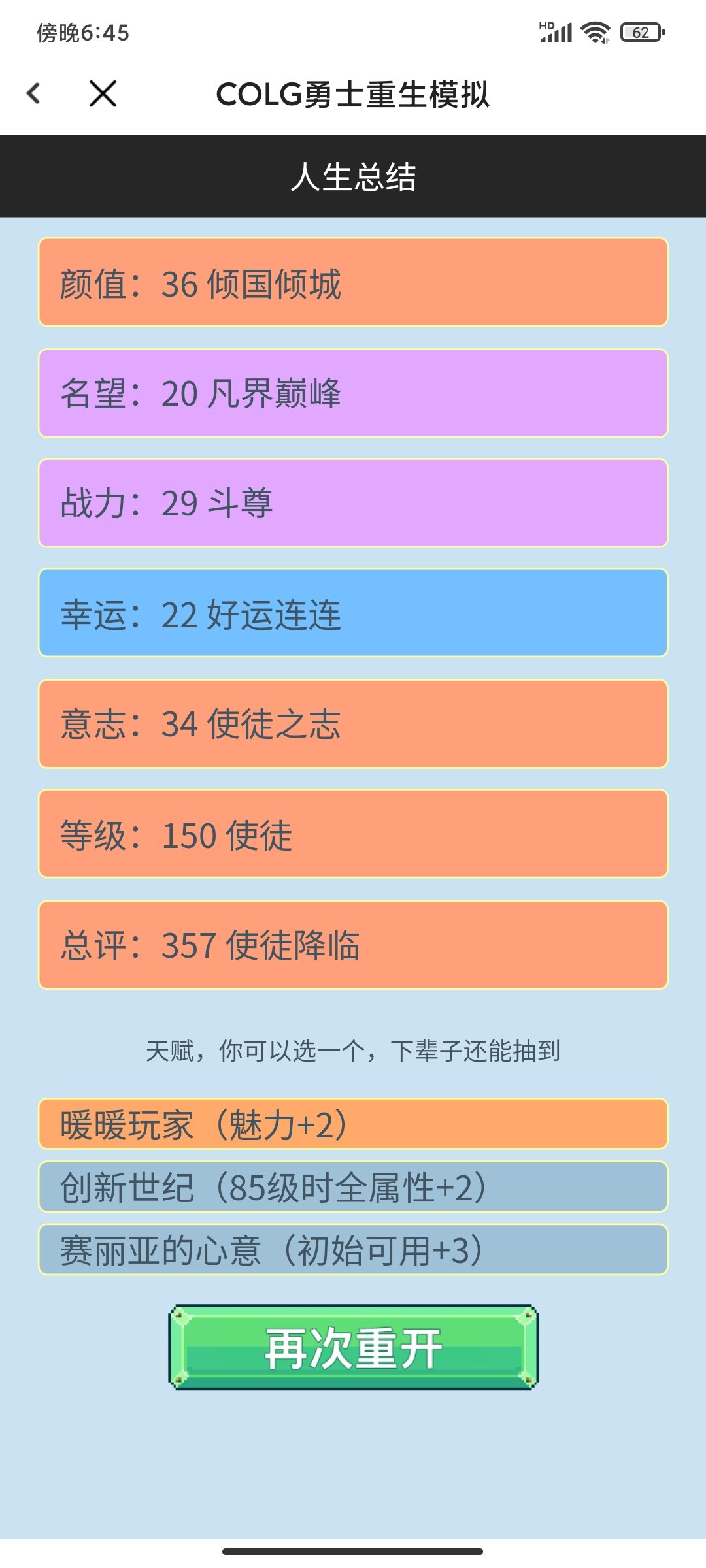Choose the 创新世纪 (85级时全属性+2) talent

point(353,1186)
